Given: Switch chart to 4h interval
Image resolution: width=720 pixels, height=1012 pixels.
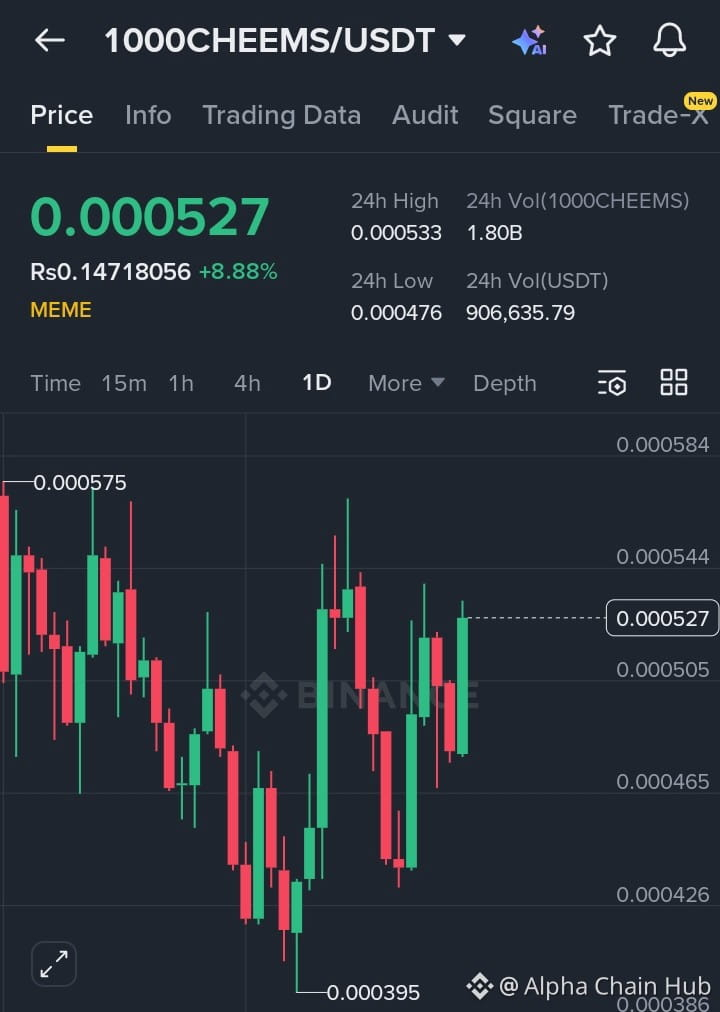Looking at the screenshot, I should 247,383.
